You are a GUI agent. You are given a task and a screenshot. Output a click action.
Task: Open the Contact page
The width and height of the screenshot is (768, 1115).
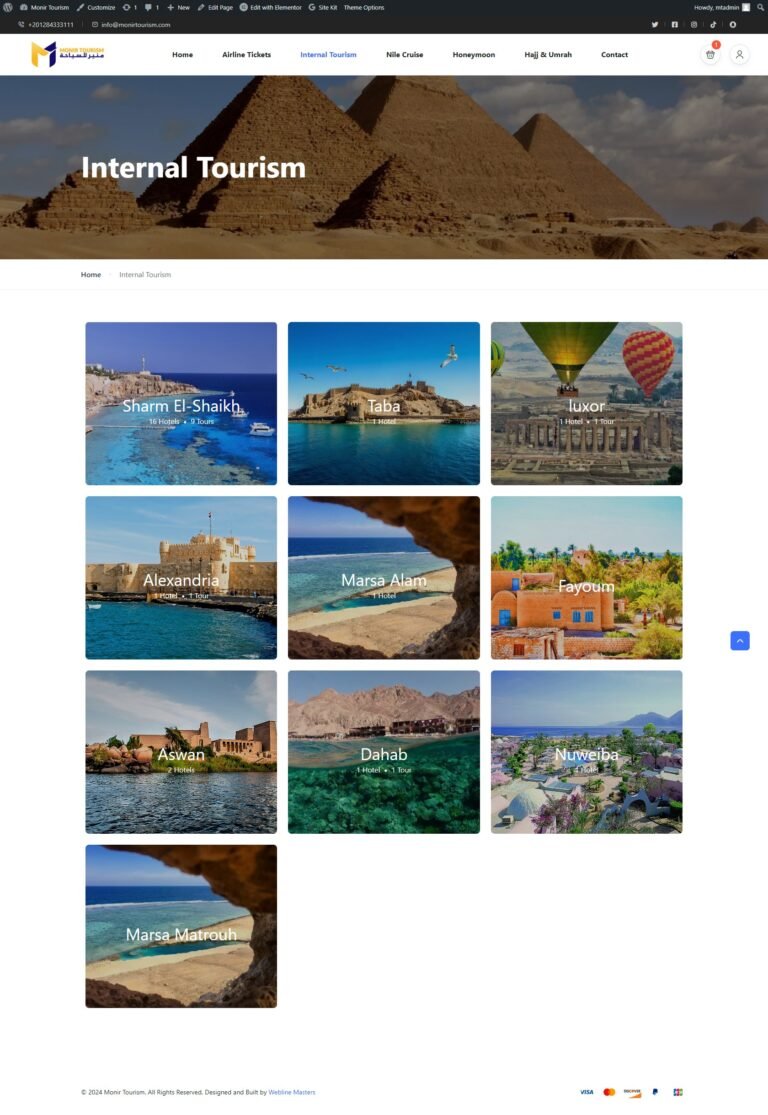614,55
